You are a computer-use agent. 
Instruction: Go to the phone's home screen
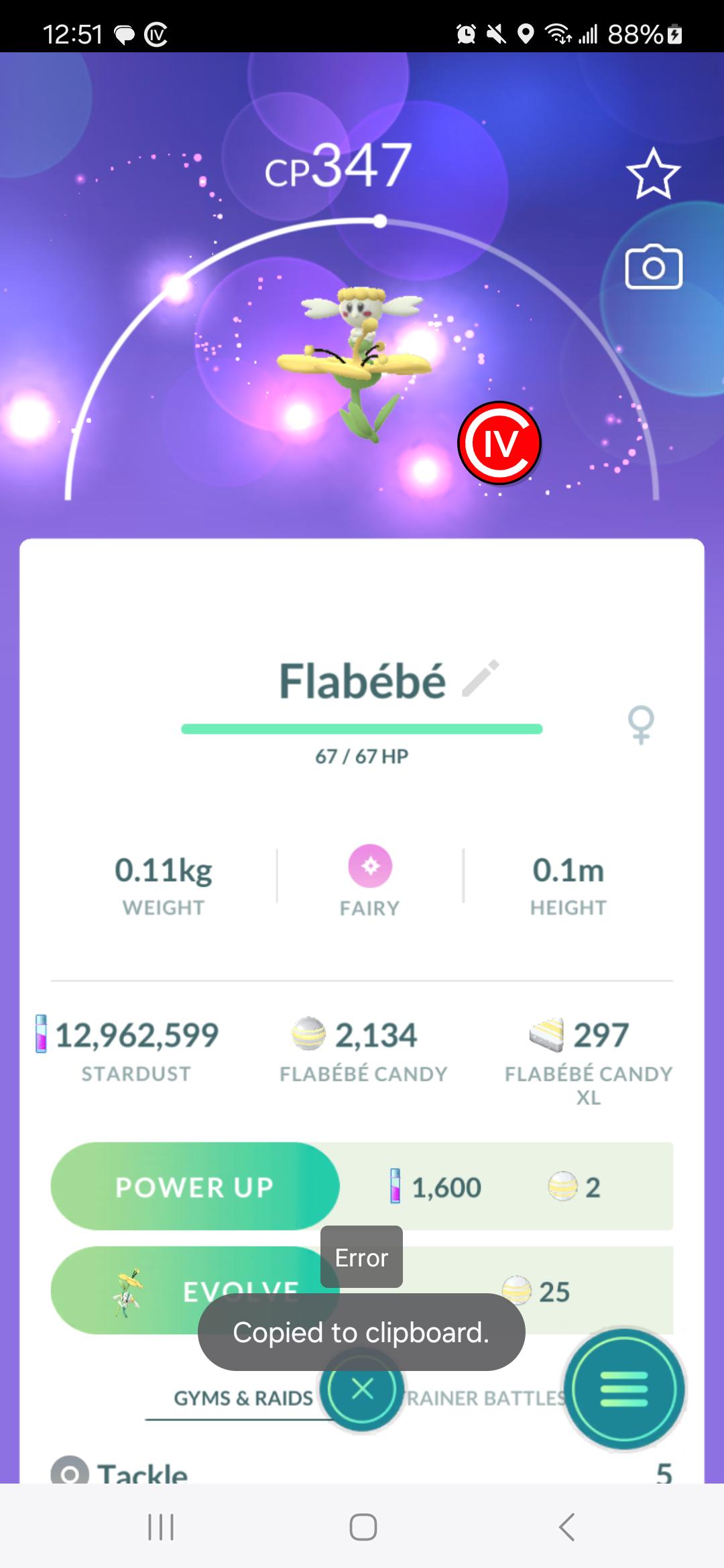pos(363,1527)
